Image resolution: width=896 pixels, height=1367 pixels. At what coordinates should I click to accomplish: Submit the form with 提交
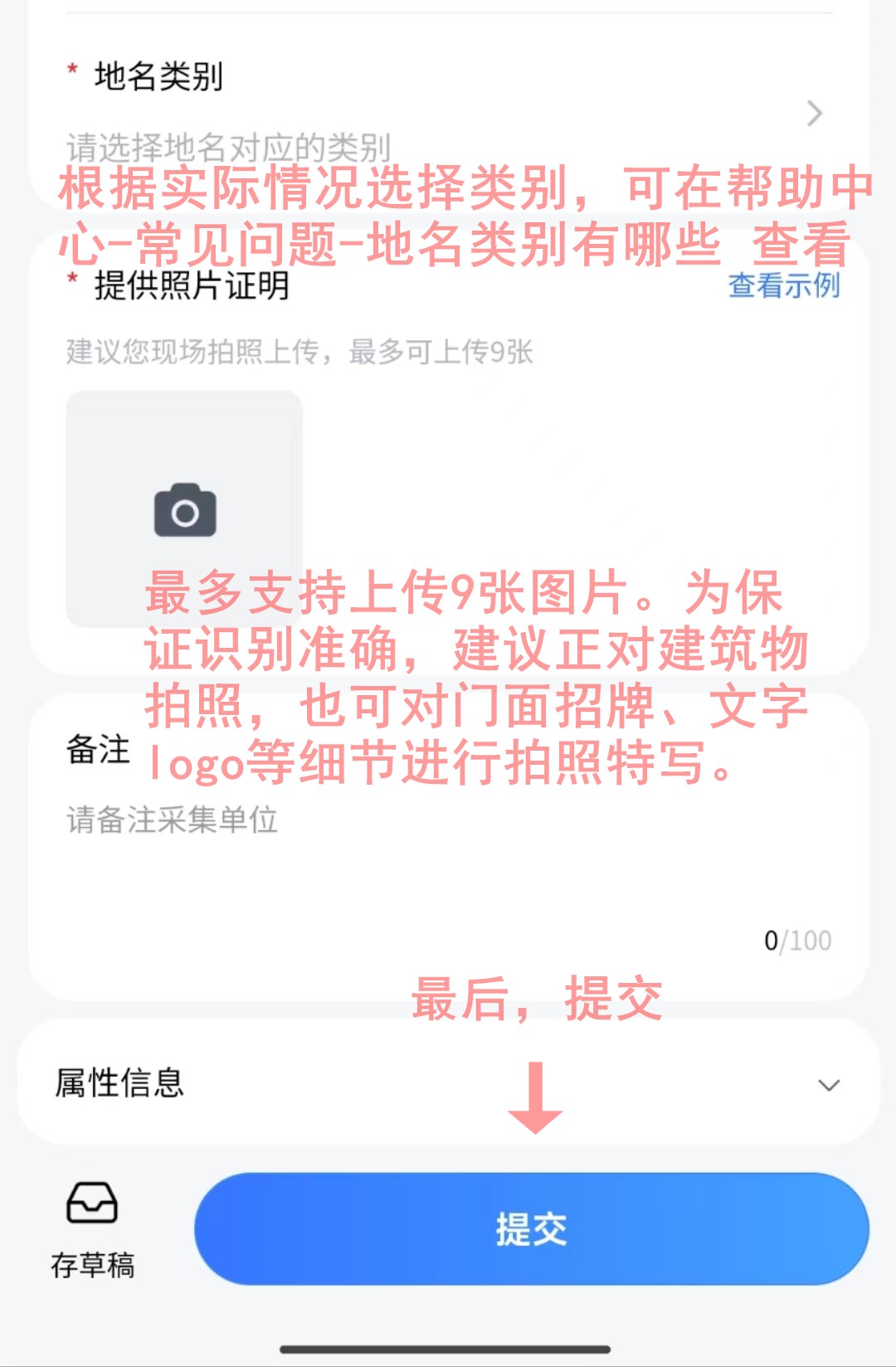pyautogui.click(x=531, y=1229)
